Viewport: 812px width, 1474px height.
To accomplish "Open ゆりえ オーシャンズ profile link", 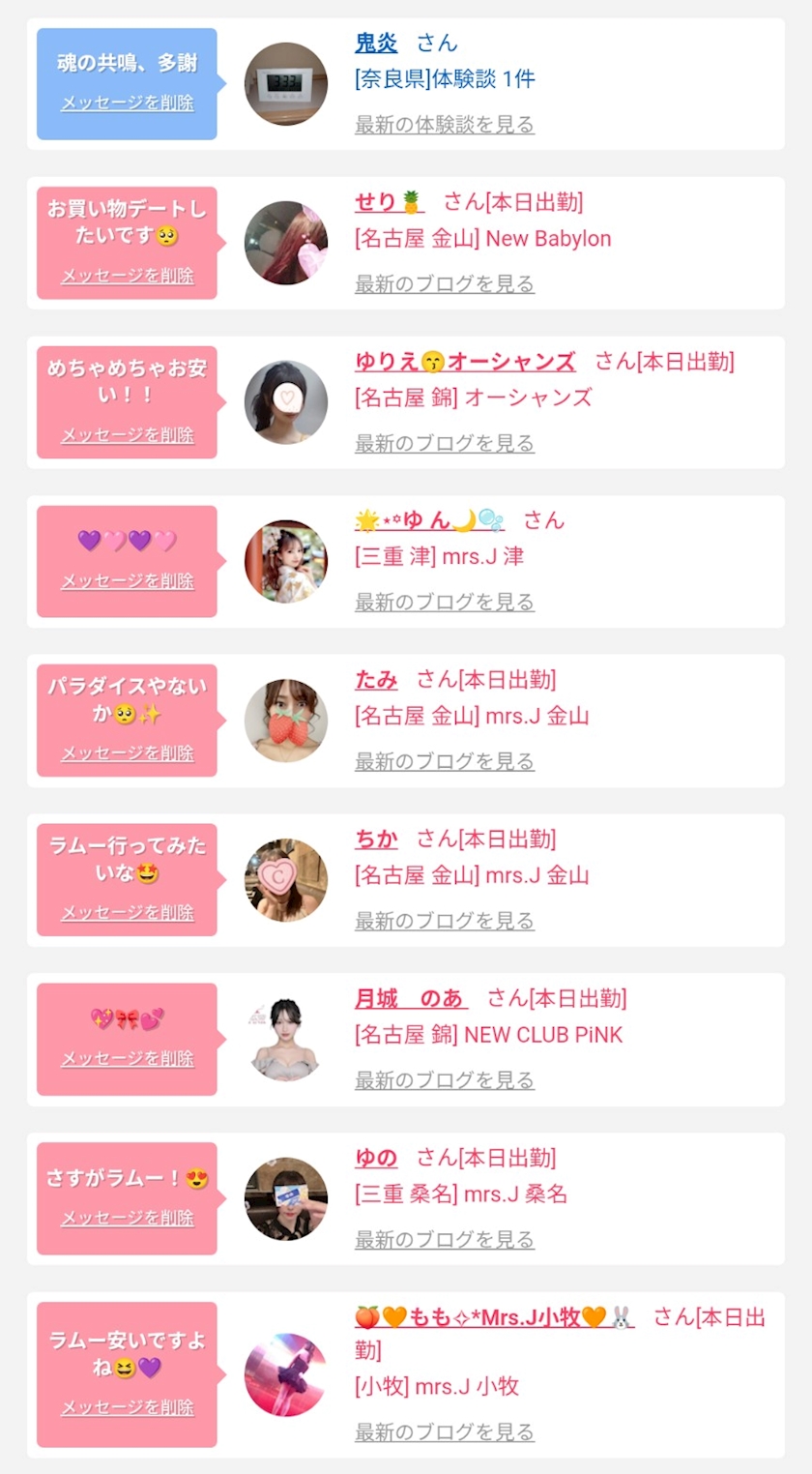I will (x=465, y=362).
